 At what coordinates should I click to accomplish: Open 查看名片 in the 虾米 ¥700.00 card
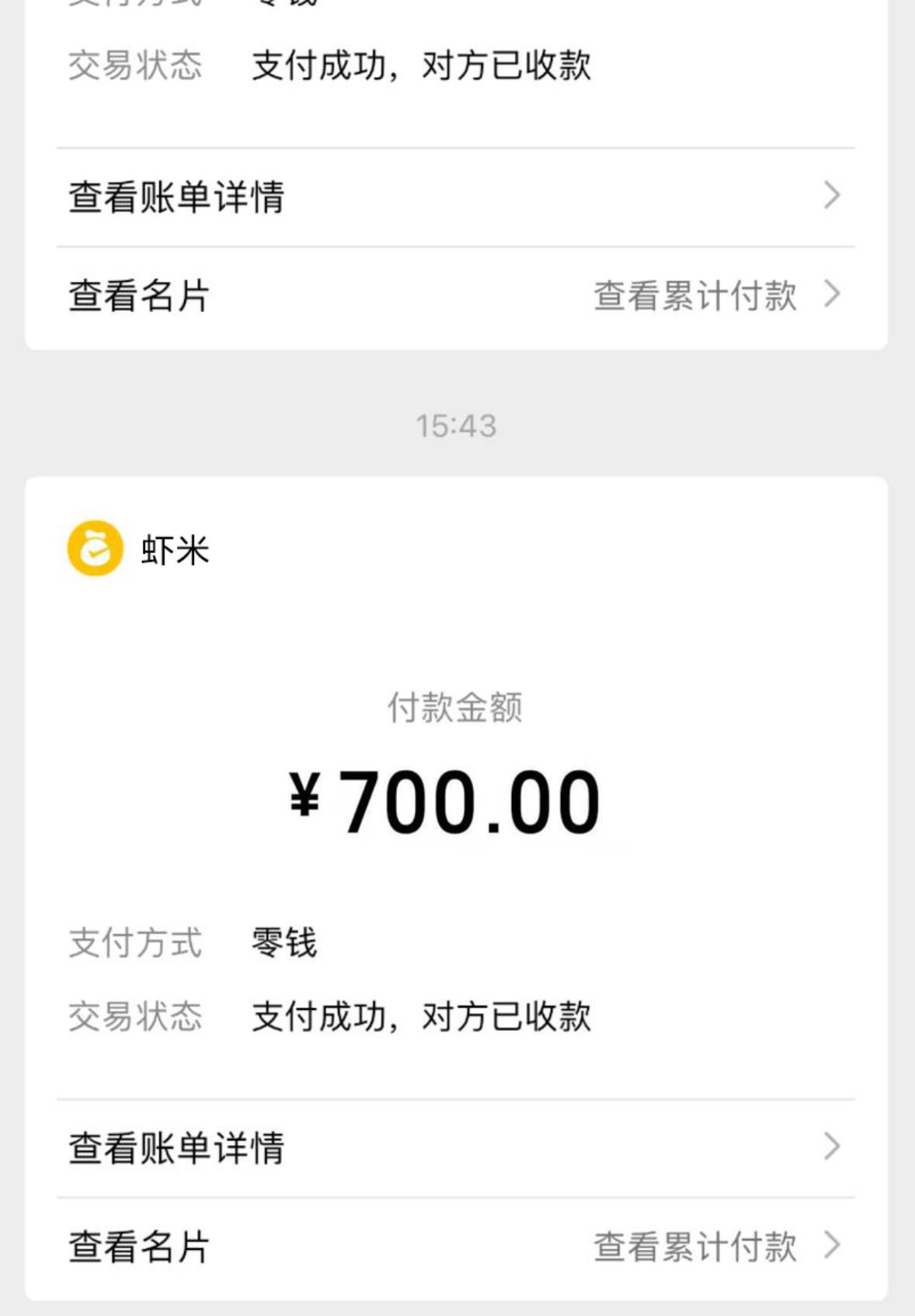[x=140, y=1247]
